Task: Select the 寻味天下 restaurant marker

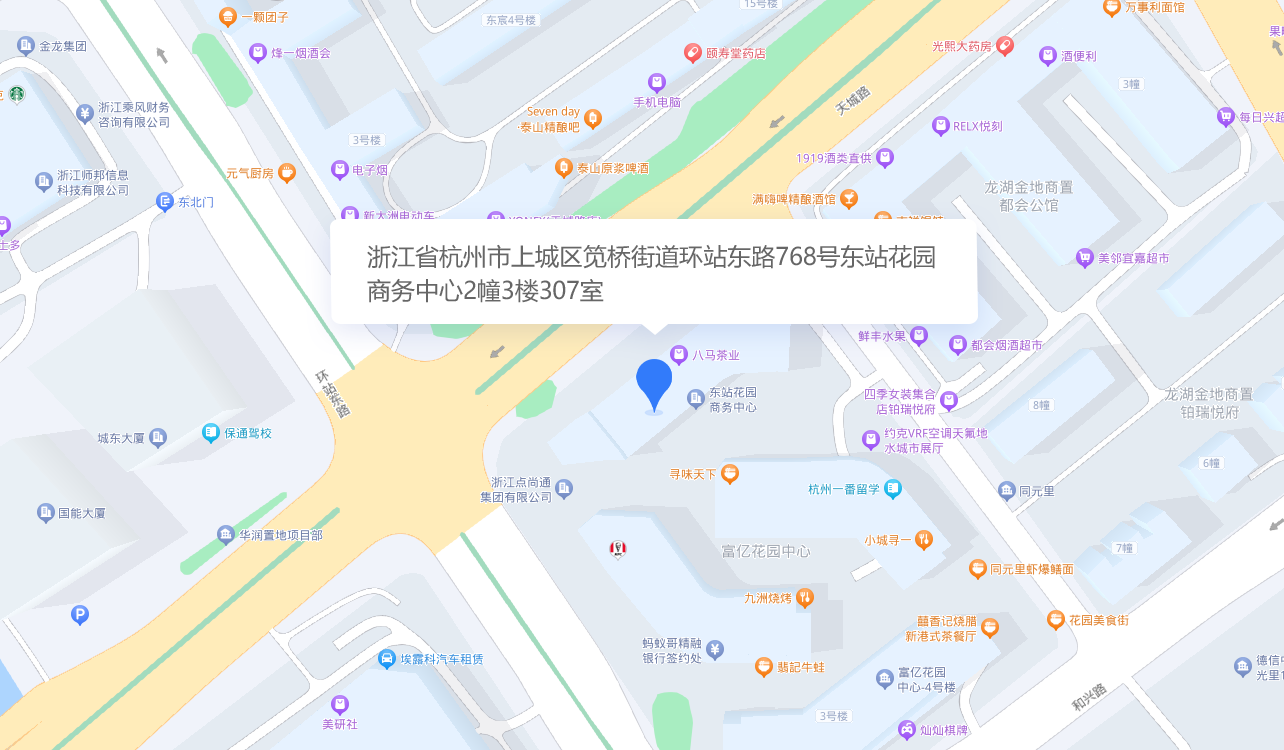Action: (x=730, y=473)
